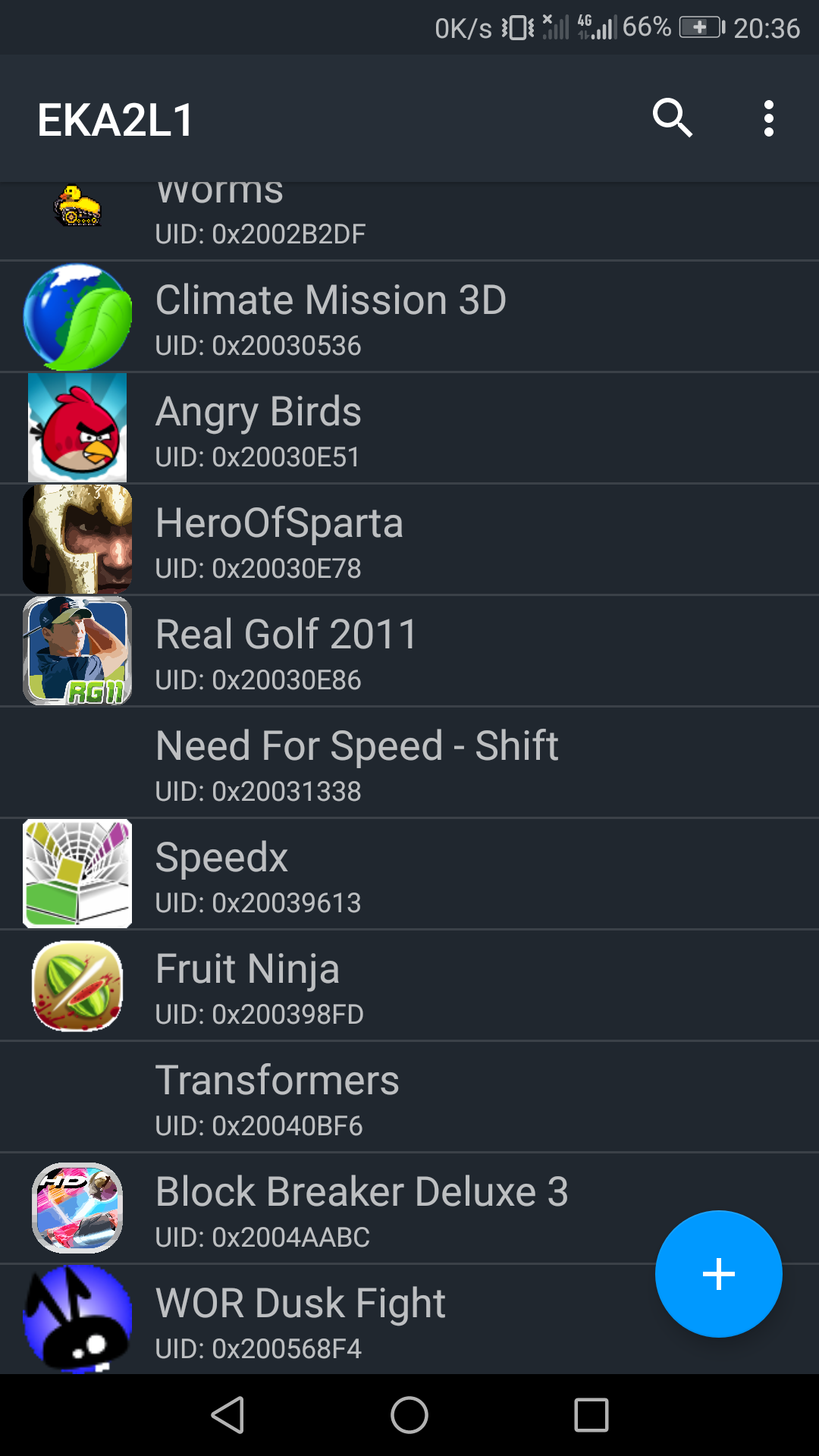The image size is (819, 1456).
Task: Open the search function
Action: 673,118
